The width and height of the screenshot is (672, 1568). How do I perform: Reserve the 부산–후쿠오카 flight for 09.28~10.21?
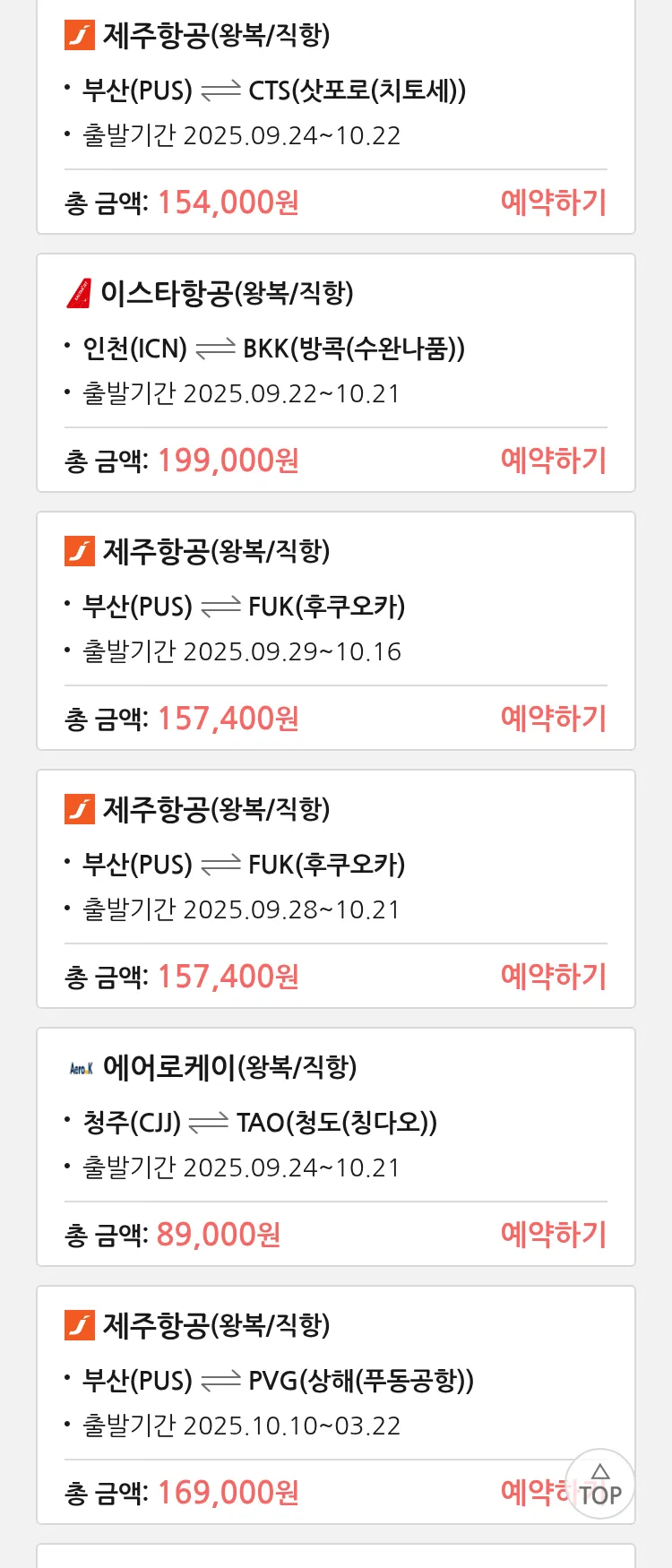(553, 977)
